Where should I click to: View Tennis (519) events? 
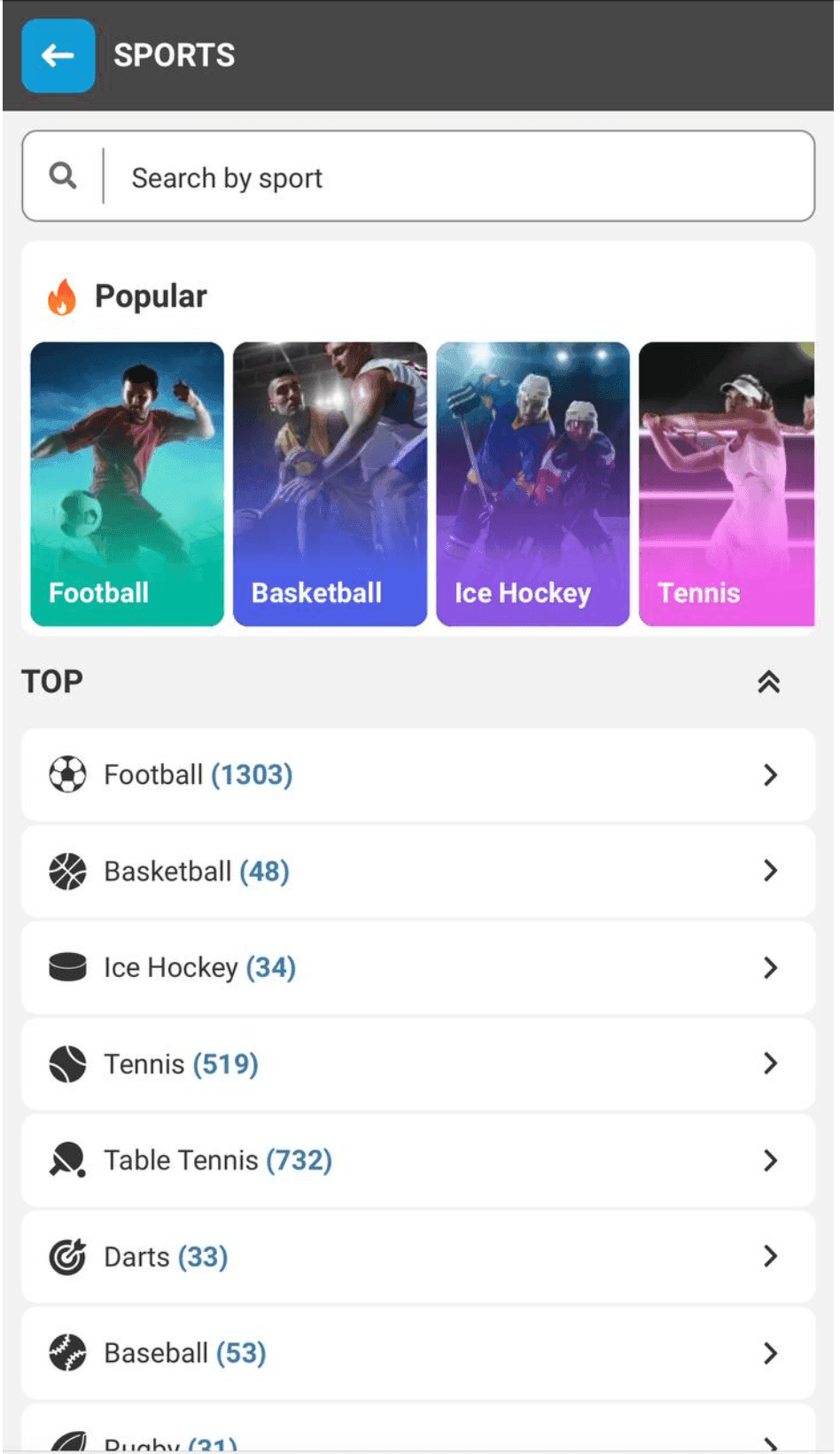coord(417,1064)
